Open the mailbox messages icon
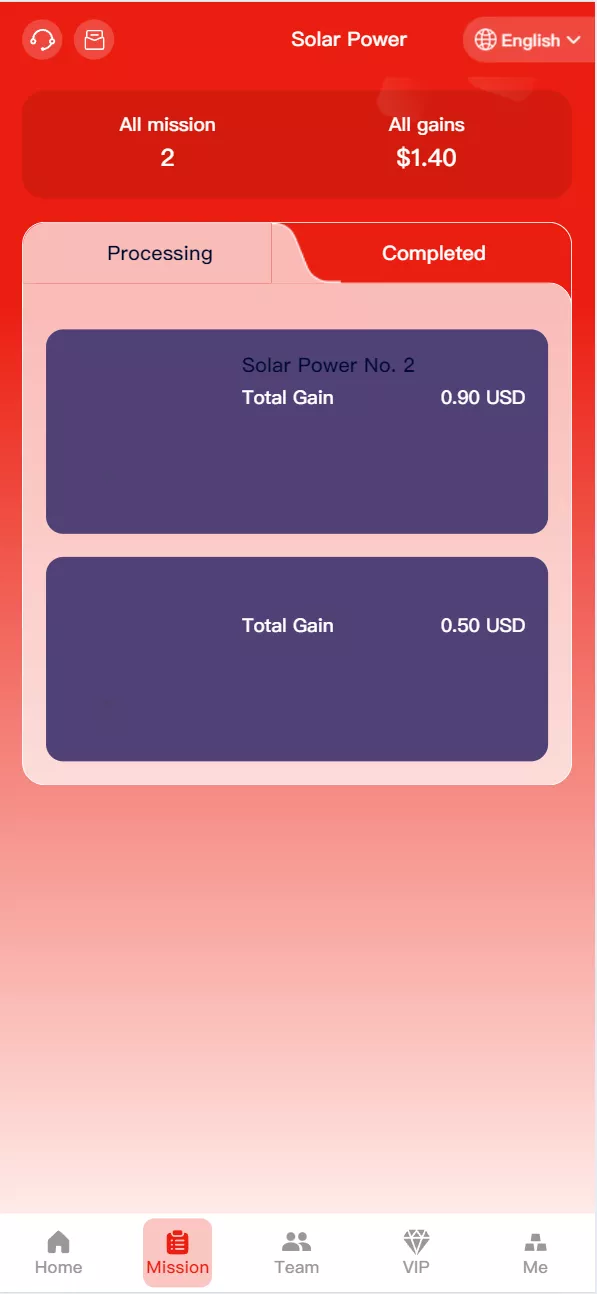 tap(94, 40)
